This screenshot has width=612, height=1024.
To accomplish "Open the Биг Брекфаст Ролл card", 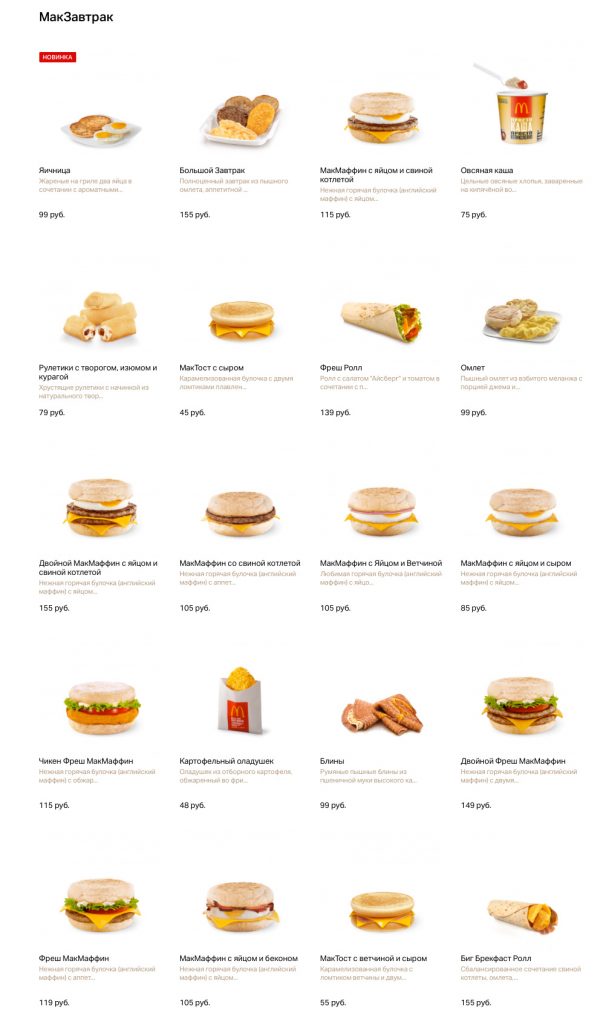I will point(522,912).
